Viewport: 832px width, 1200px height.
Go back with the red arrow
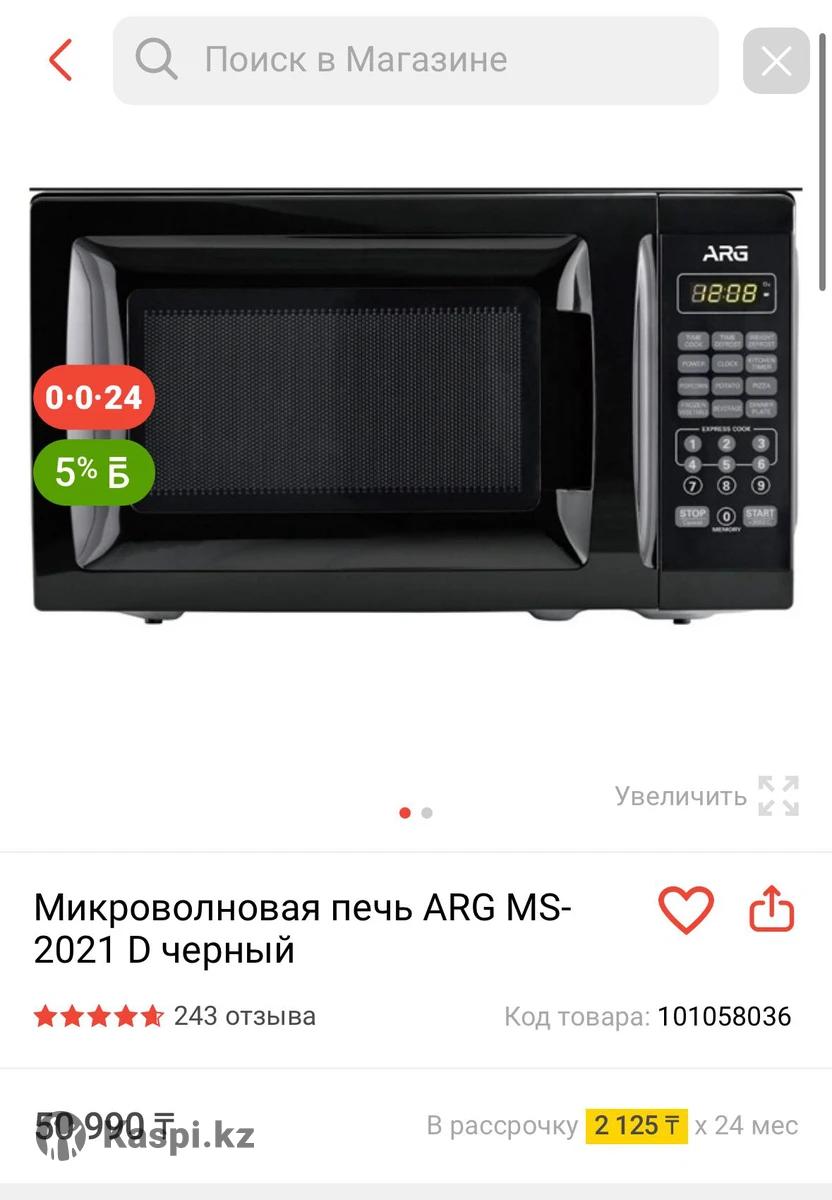coord(61,60)
